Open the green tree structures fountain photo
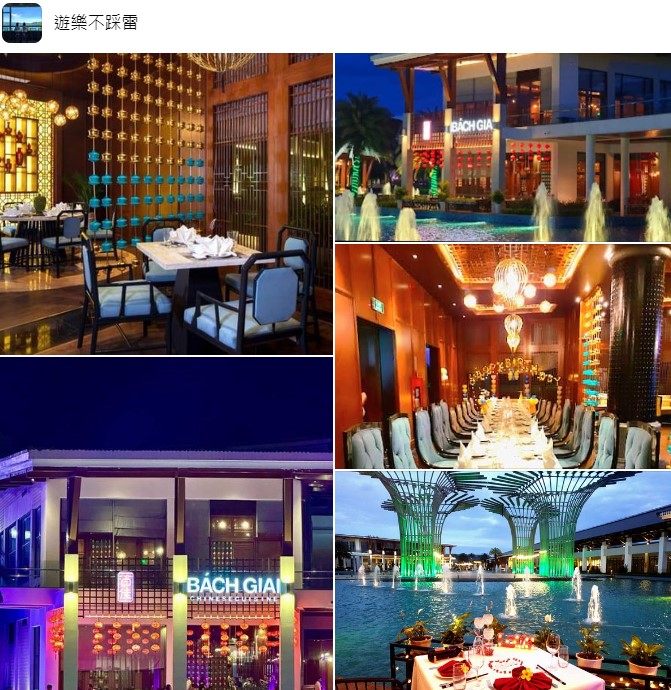This screenshot has width=671, height=690. coord(502,580)
